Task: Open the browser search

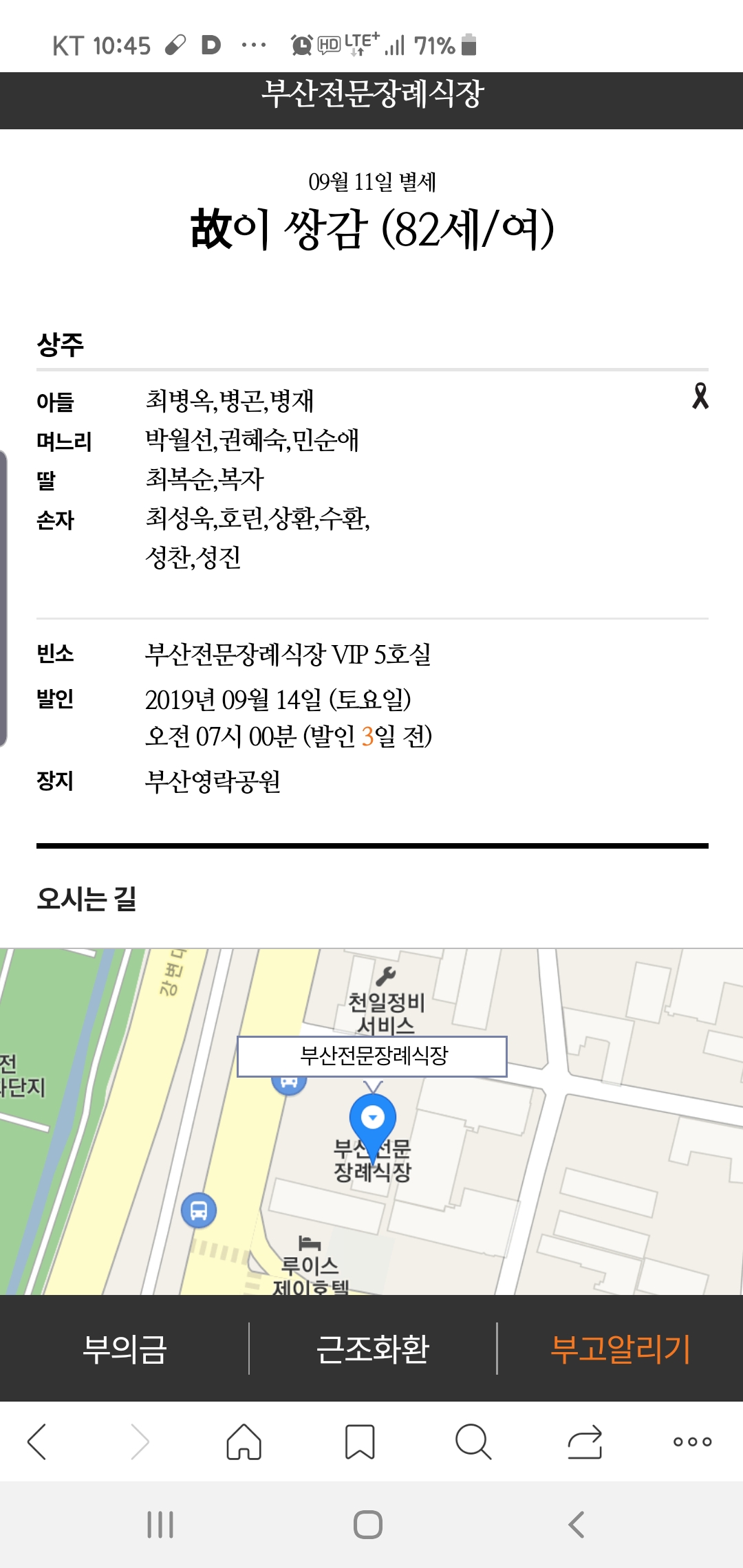Action: coord(473,1441)
